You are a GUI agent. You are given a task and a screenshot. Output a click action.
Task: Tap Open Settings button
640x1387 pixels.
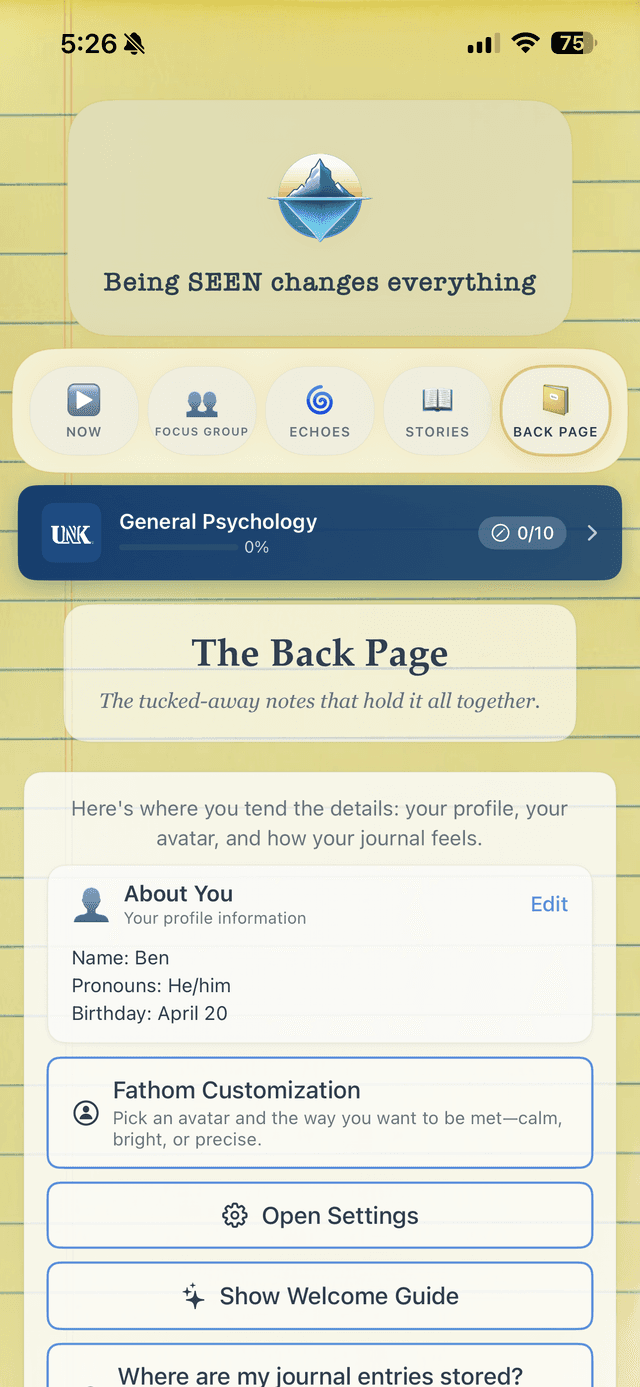click(320, 1216)
